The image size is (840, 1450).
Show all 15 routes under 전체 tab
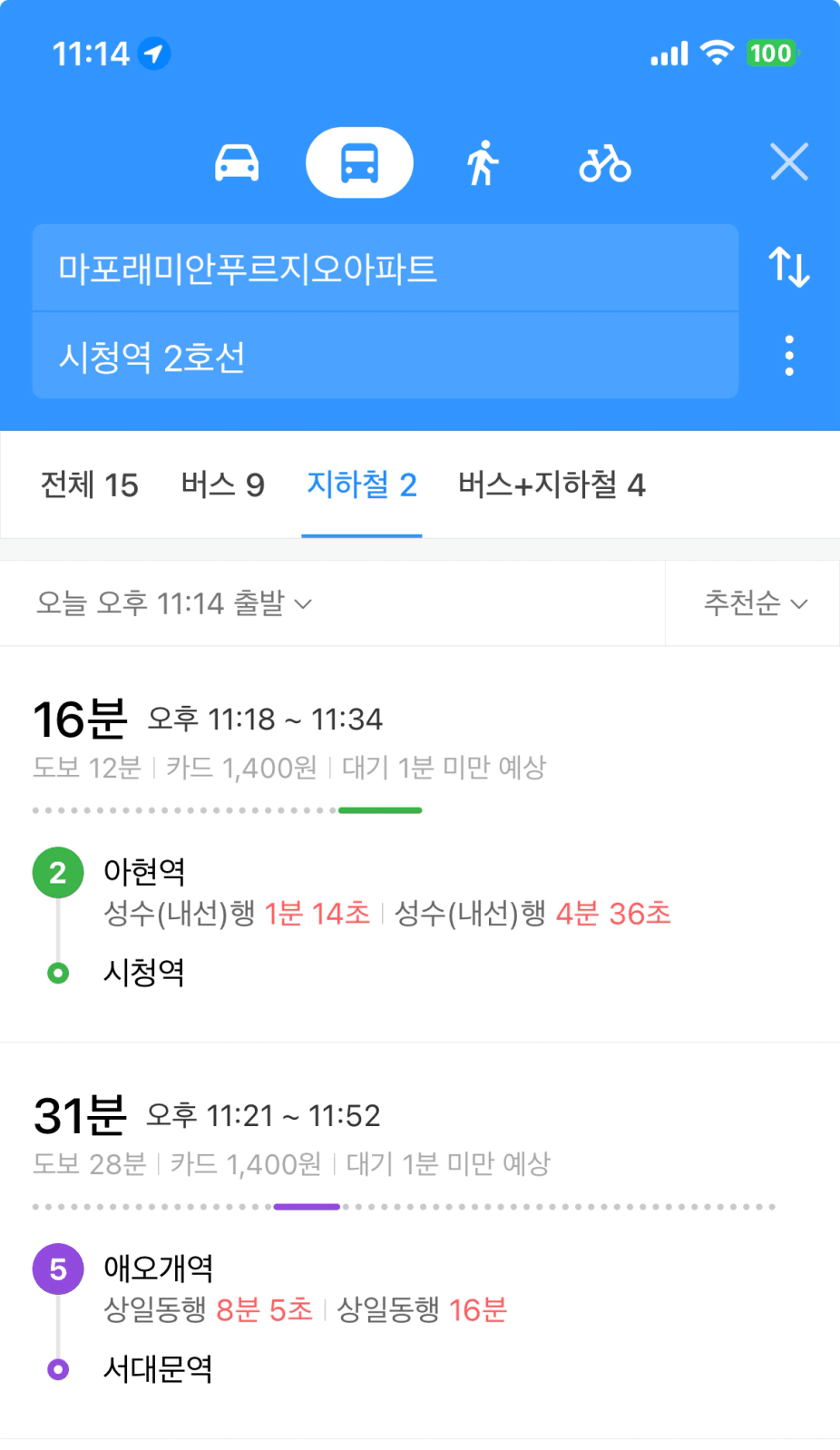[89, 485]
